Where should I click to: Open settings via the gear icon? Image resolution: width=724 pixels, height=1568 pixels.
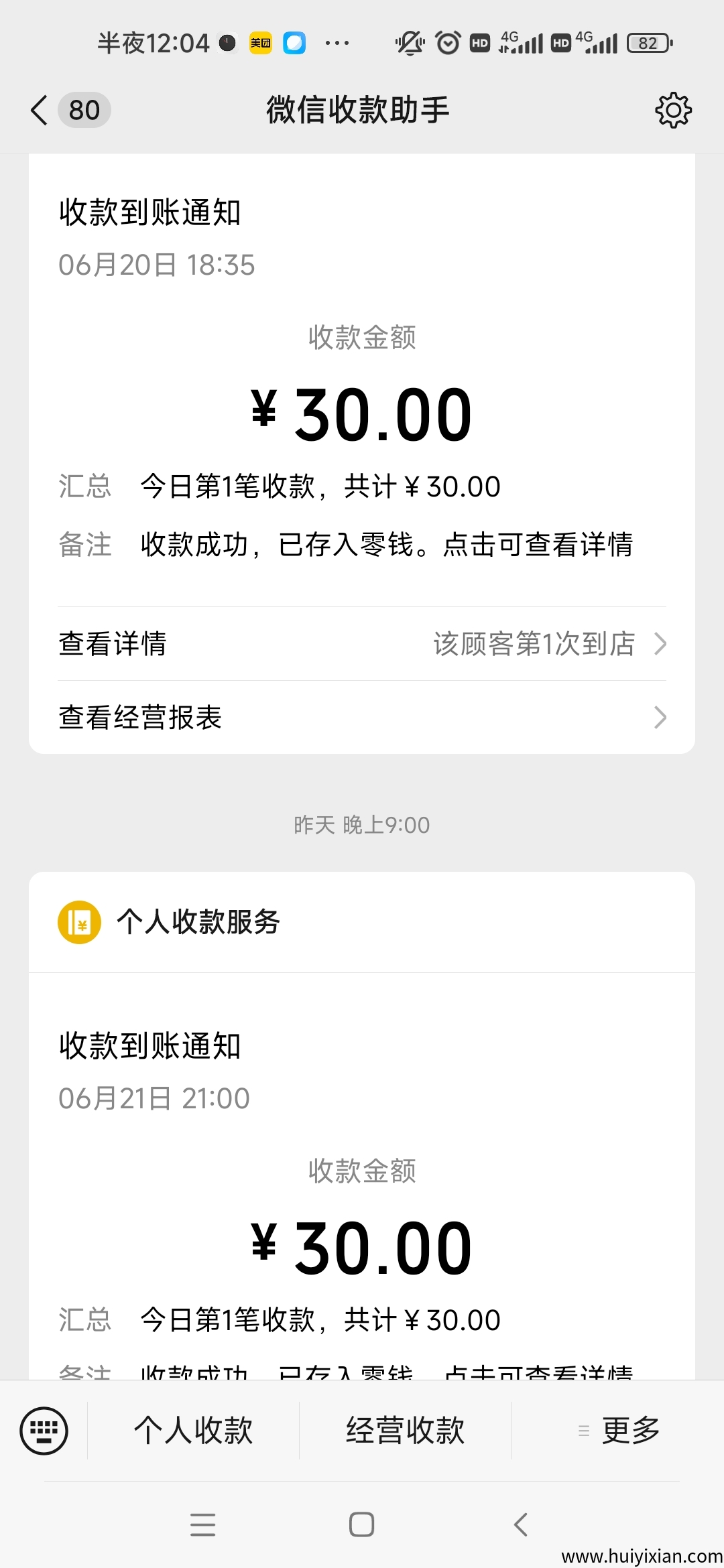pyautogui.click(x=673, y=110)
